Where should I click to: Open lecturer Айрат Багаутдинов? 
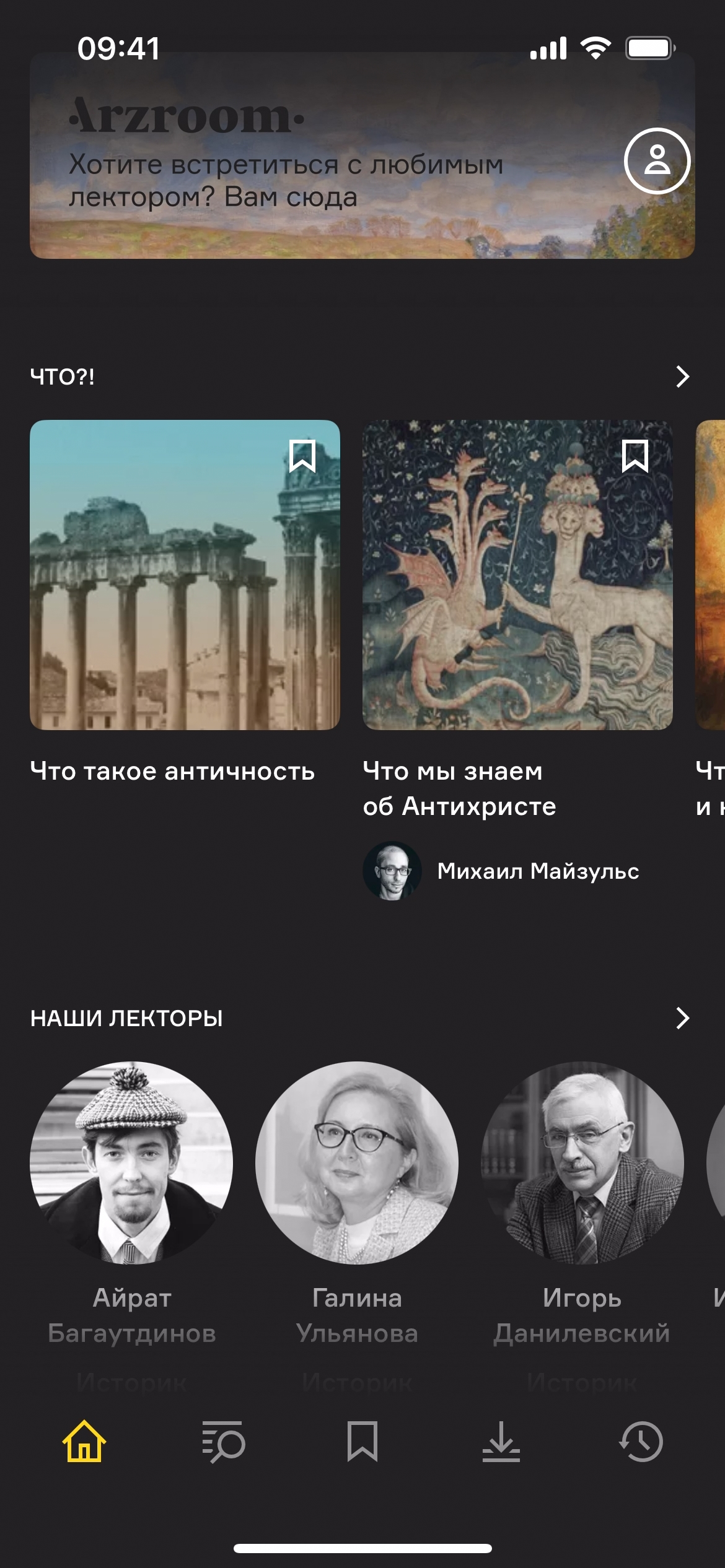131,1163
